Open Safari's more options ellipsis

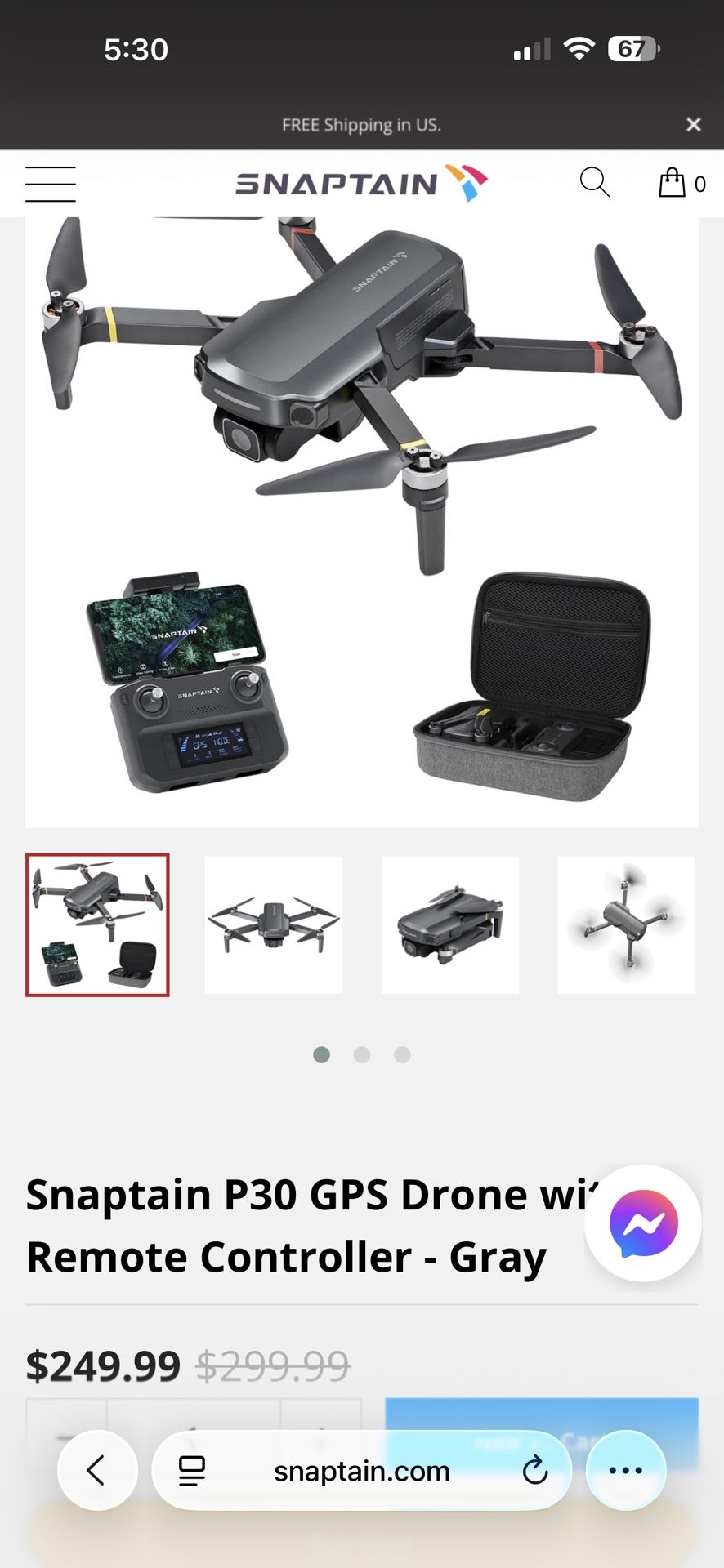[x=625, y=1470]
